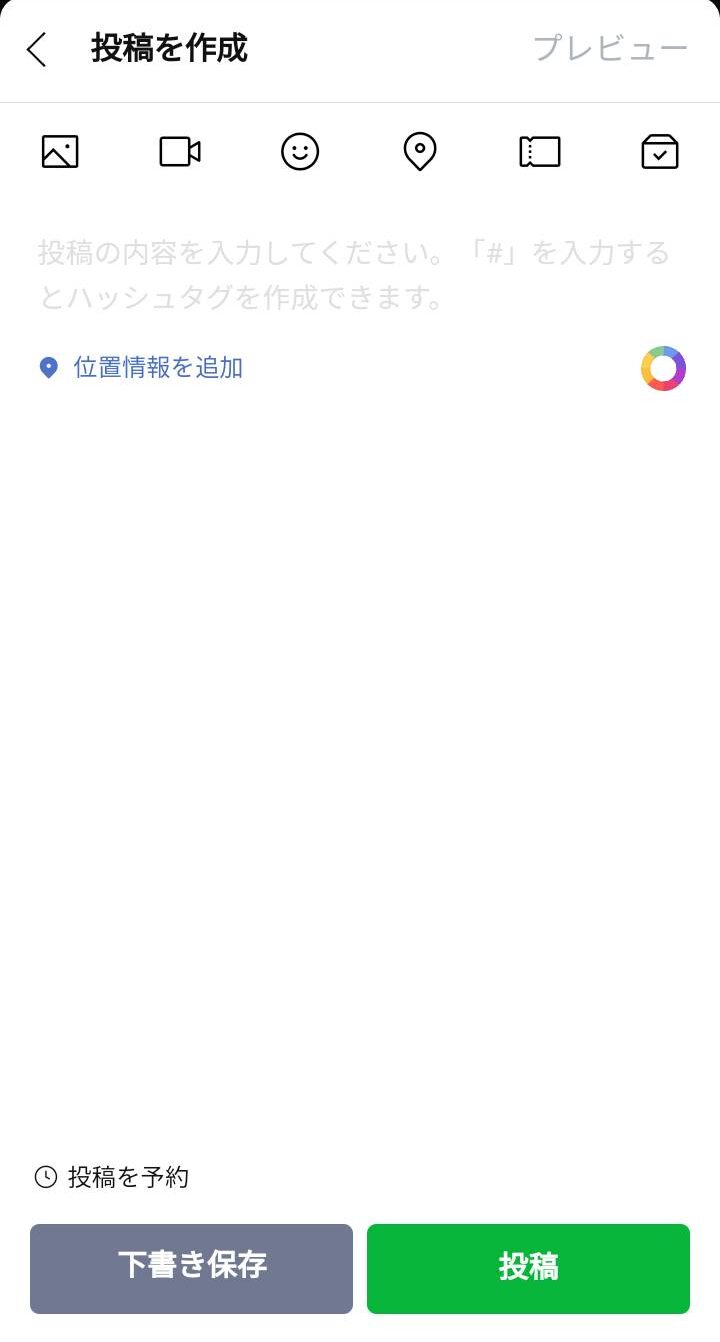Add a video with the camera icon
The image size is (720, 1342).
(180, 152)
